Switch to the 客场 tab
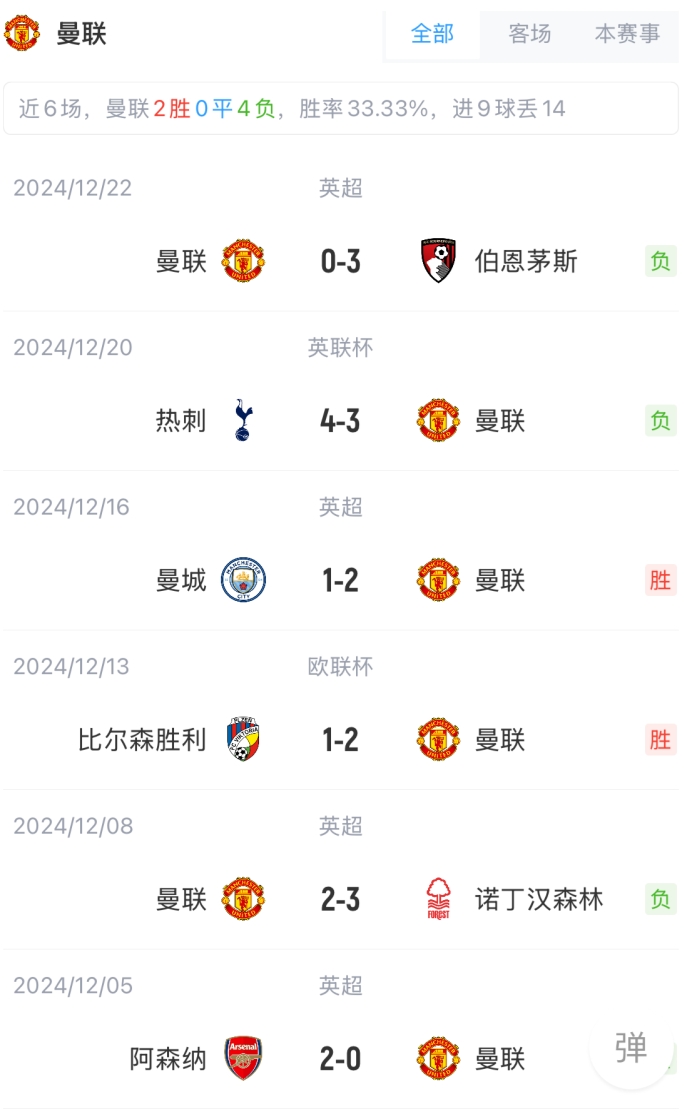The height and width of the screenshot is (1112, 684). coord(529,34)
